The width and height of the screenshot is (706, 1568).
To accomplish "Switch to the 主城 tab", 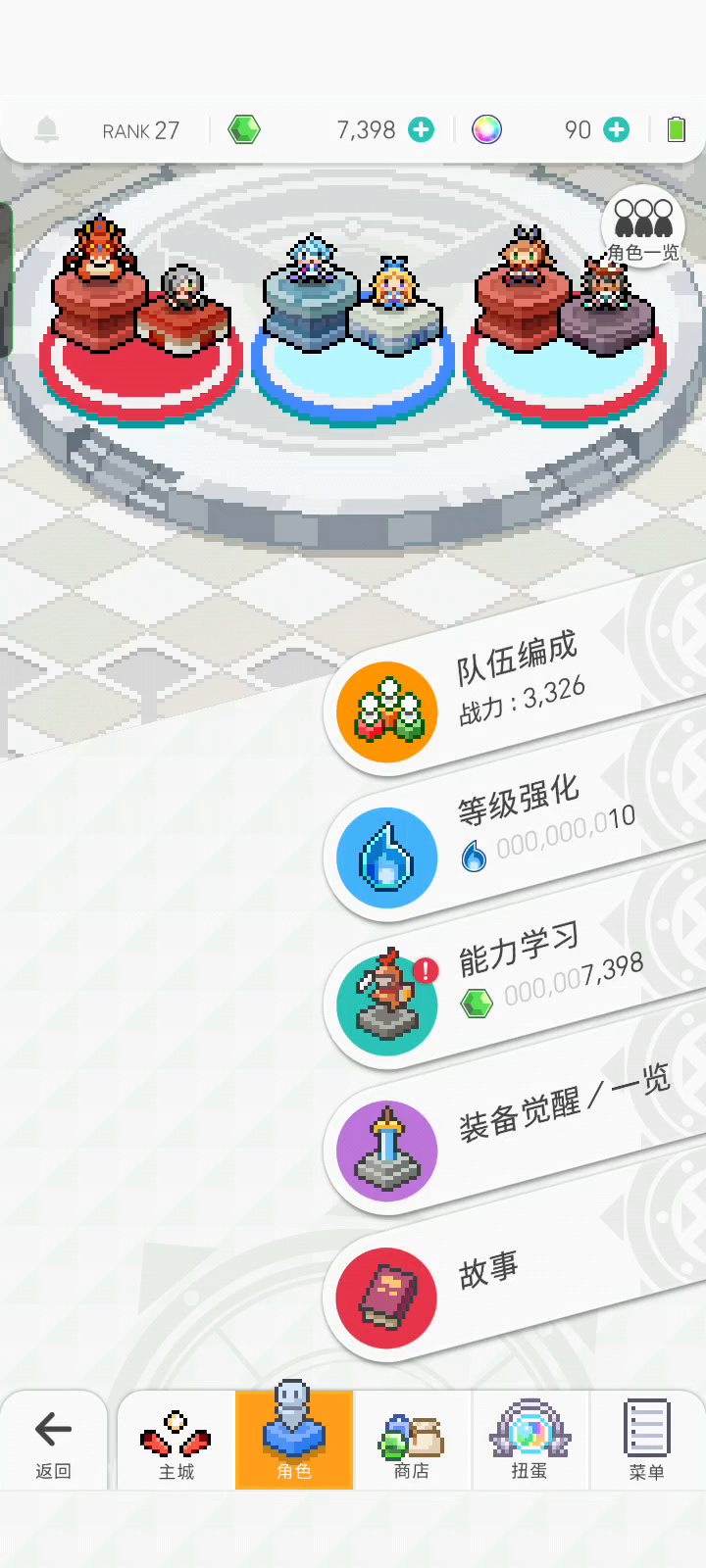I will click(x=176, y=1441).
